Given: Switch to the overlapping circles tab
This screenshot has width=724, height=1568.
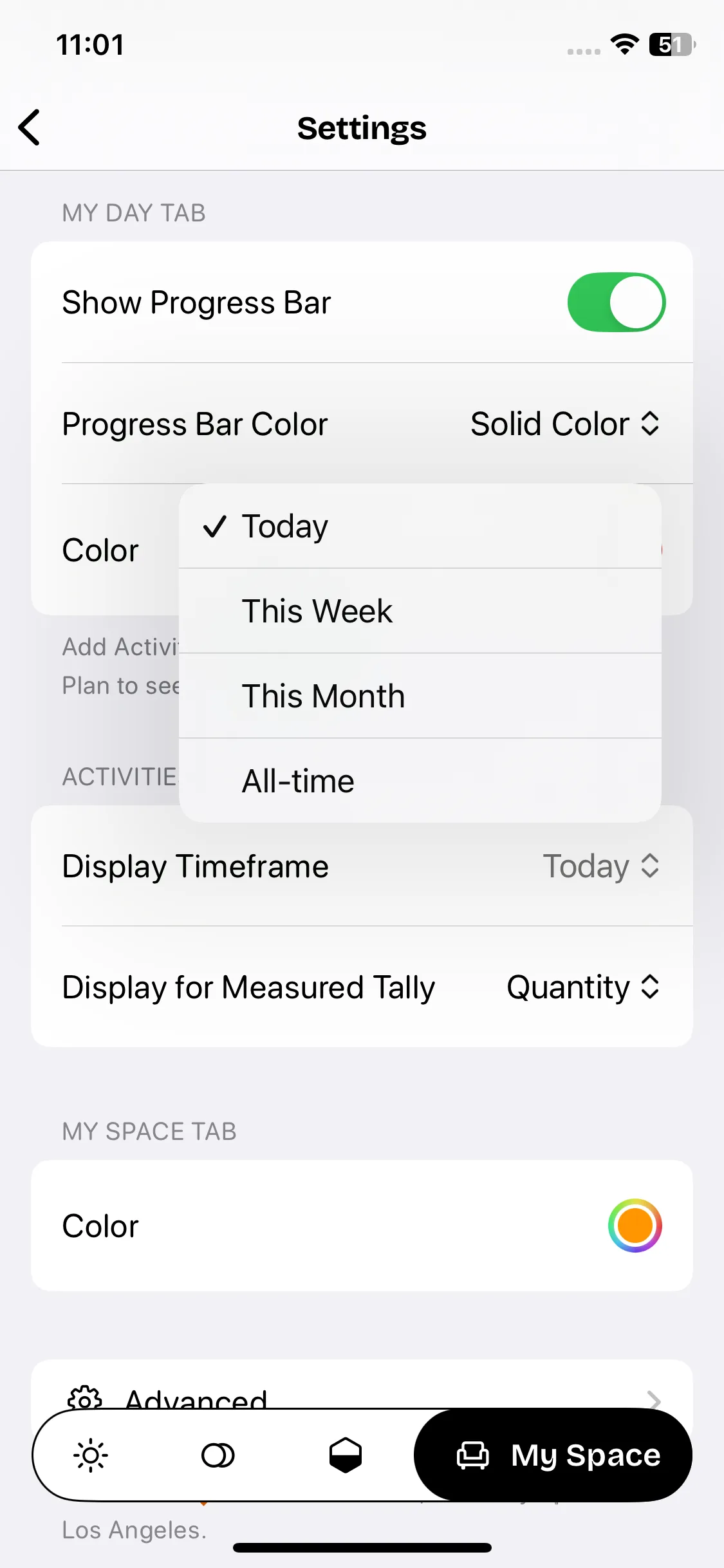Looking at the screenshot, I should [218, 1455].
